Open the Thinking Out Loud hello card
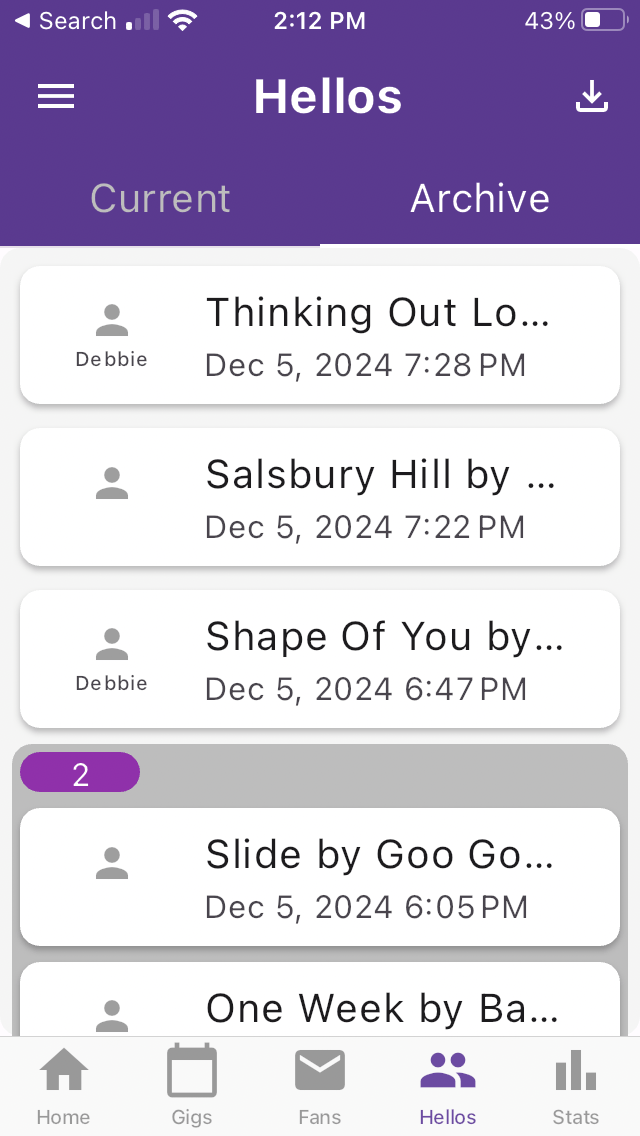Image resolution: width=640 pixels, height=1136 pixels. [x=320, y=336]
